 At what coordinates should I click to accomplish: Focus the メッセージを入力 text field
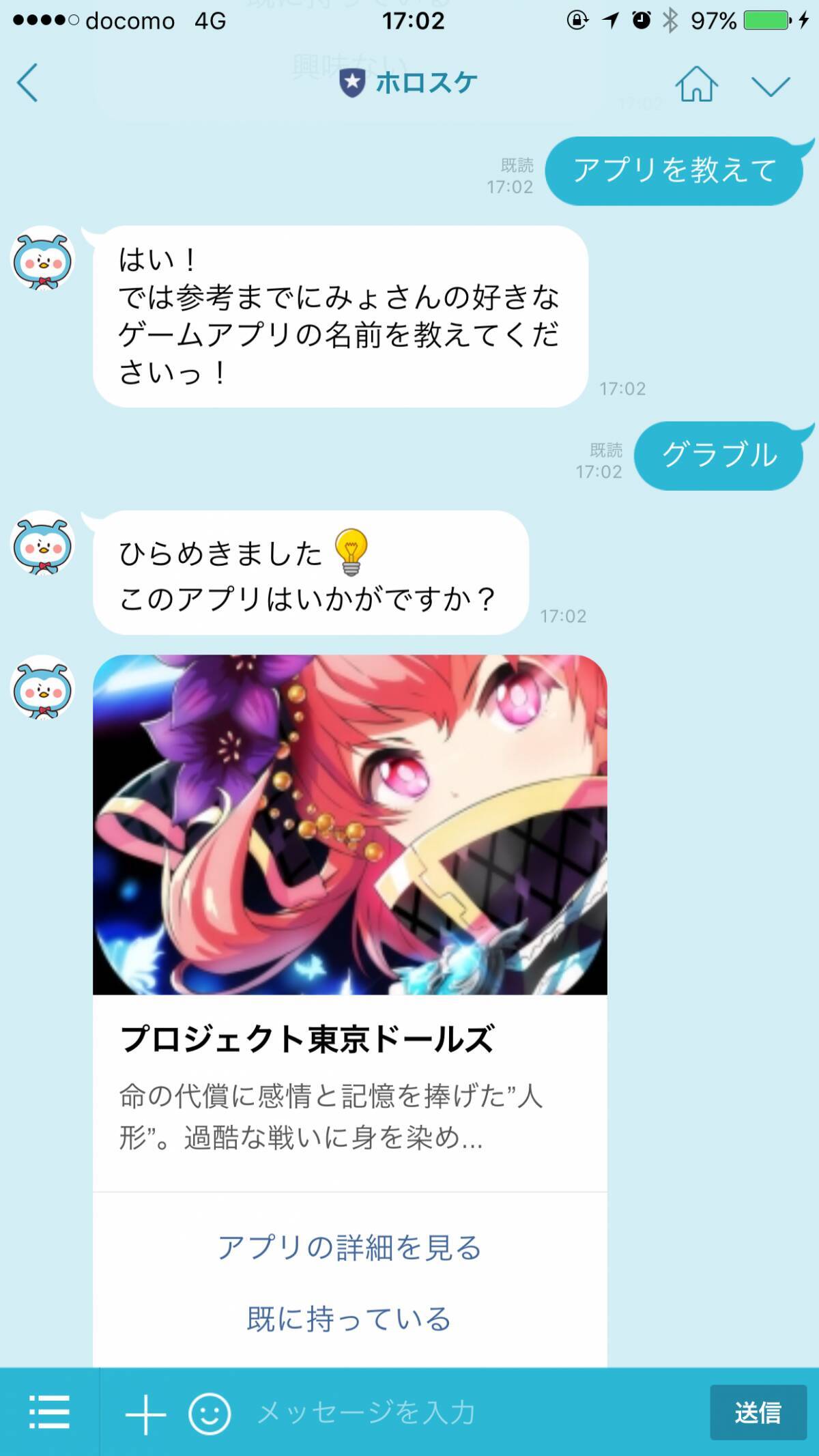point(464,1413)
